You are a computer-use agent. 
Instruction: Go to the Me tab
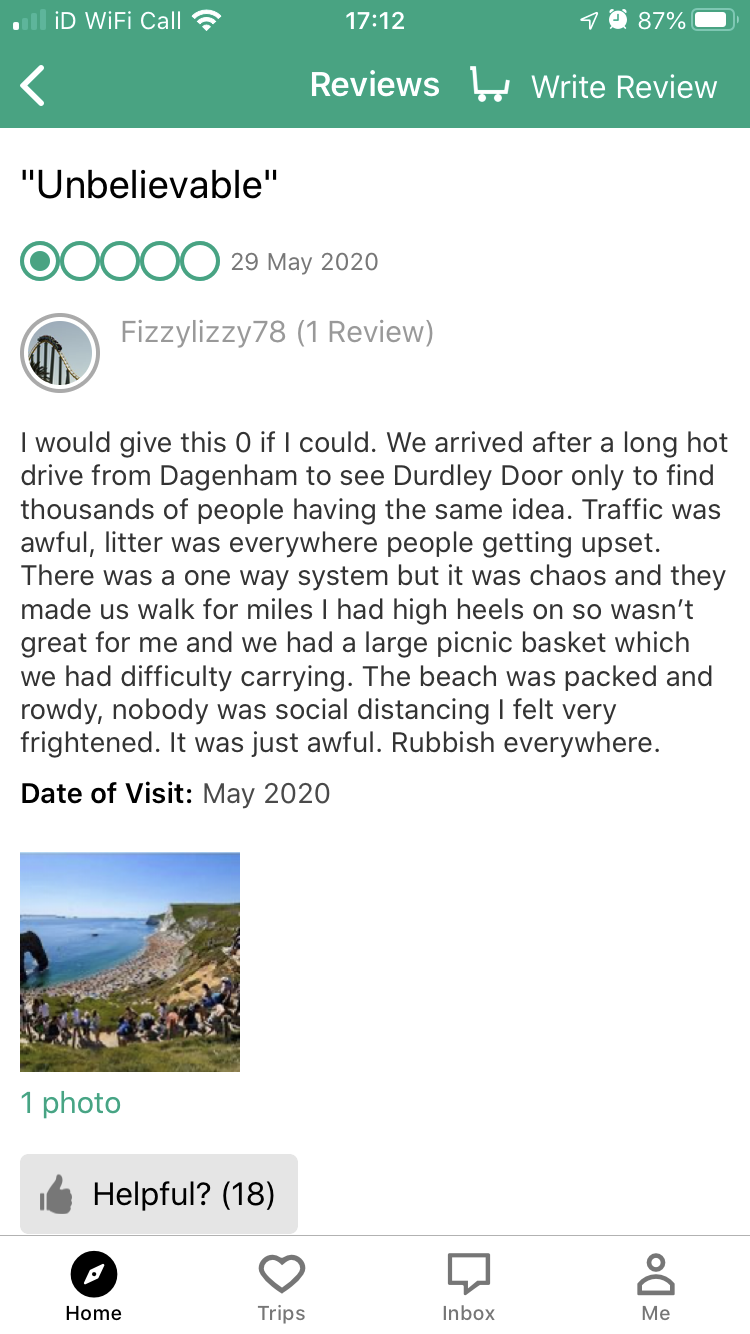pyautogui.click(x=655, y=1286)
